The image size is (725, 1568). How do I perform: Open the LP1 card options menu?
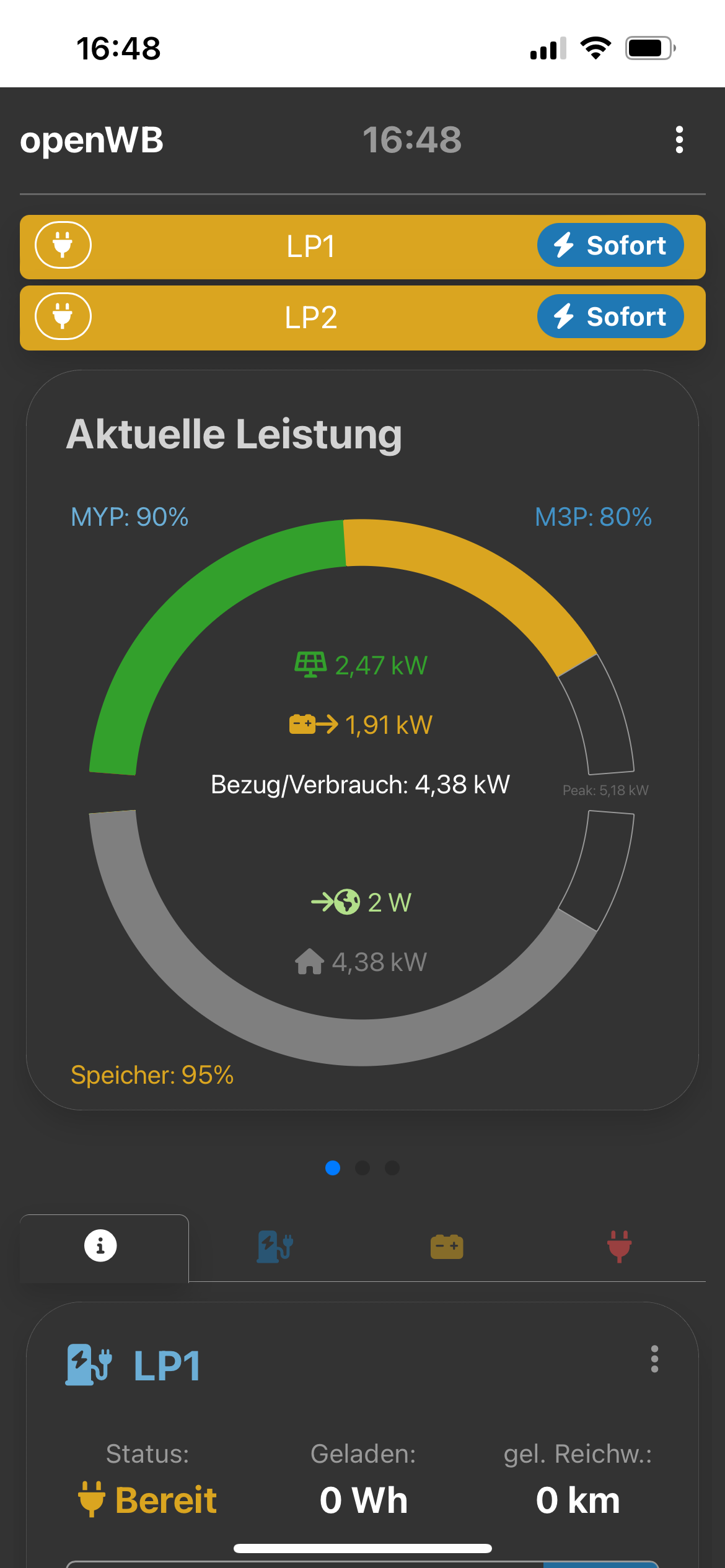click(654, 1359)
